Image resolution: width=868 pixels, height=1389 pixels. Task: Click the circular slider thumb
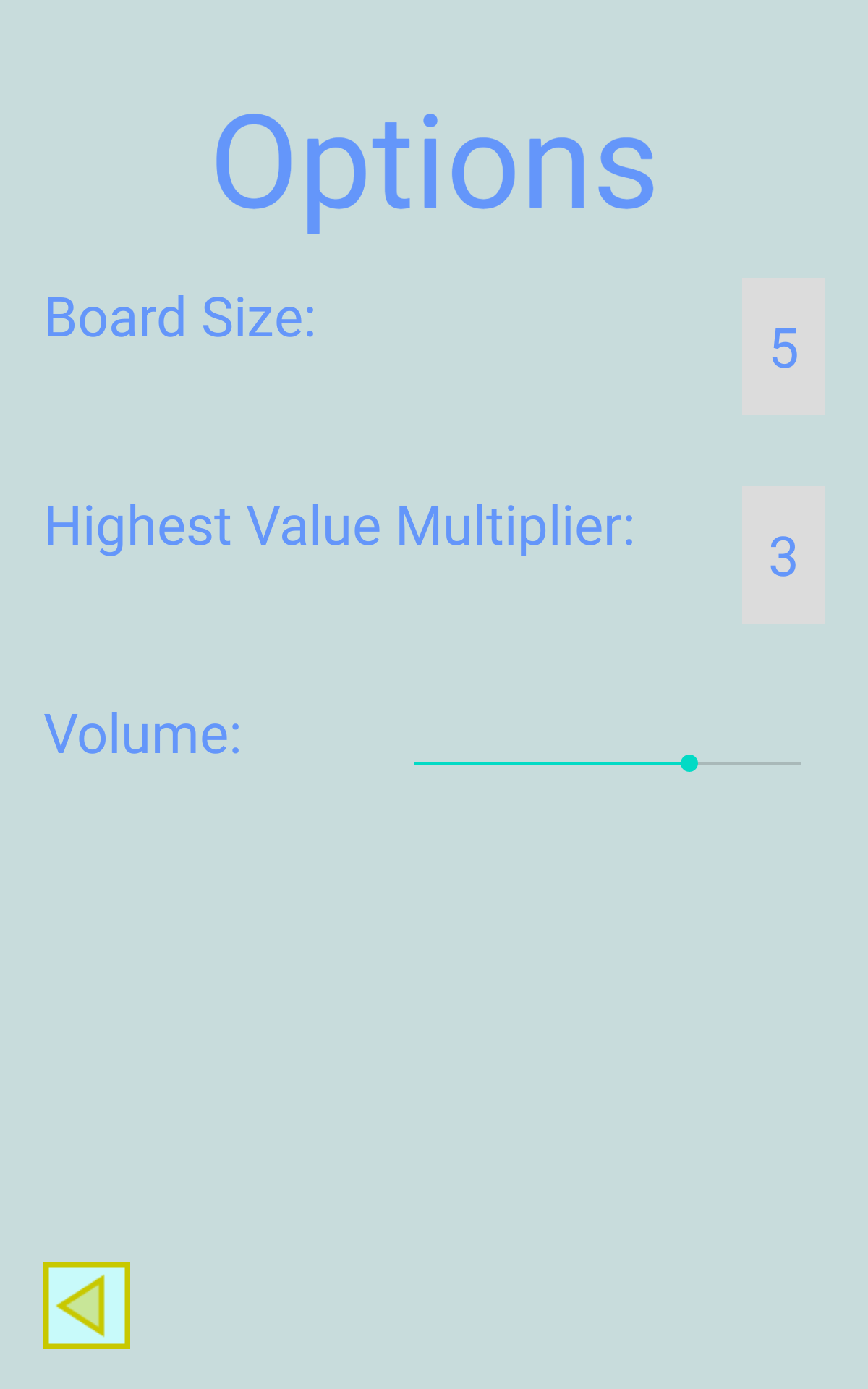point(689,763)
